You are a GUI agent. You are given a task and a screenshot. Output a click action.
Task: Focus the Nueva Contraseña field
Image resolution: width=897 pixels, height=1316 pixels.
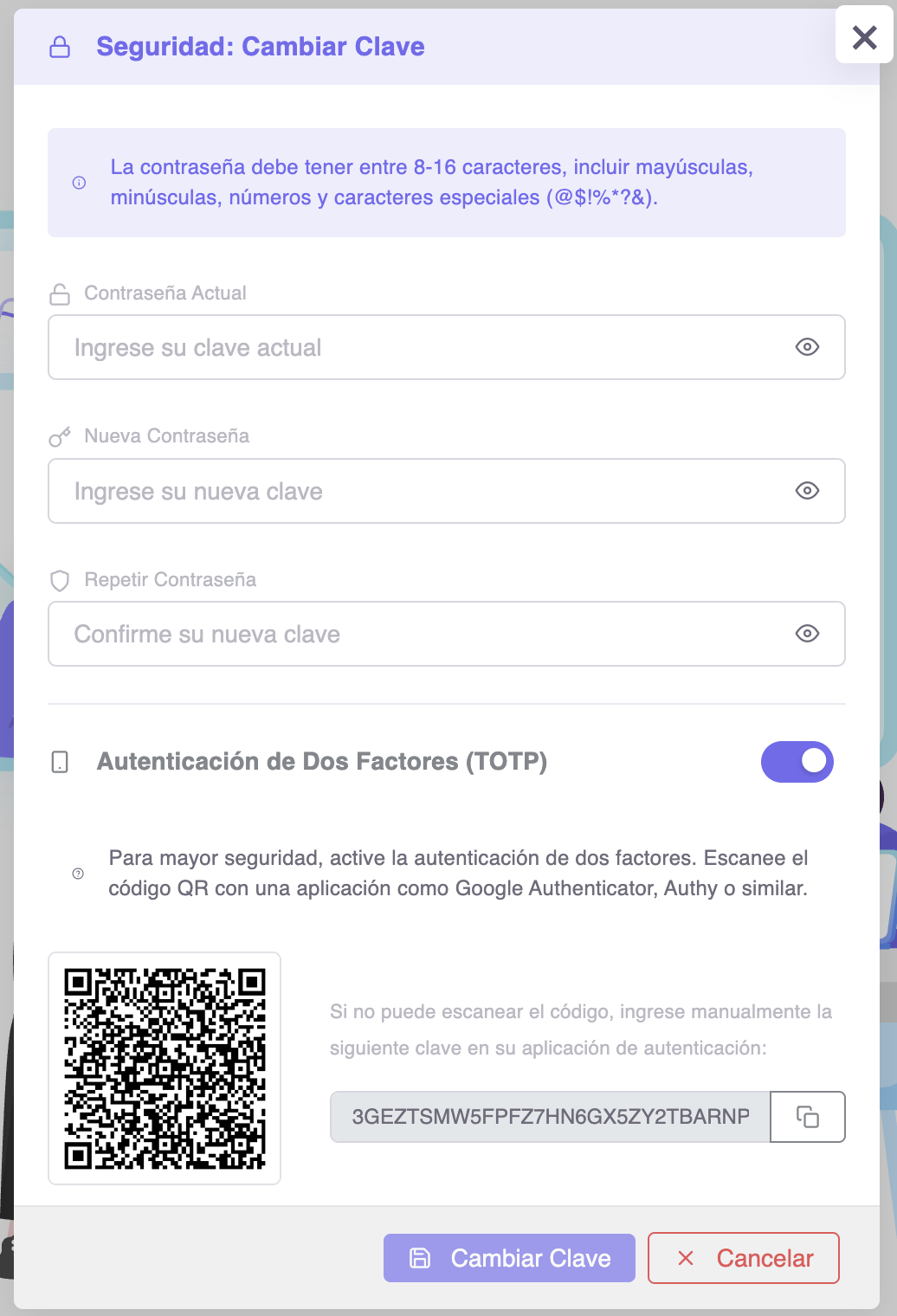[x=416, y=491]
